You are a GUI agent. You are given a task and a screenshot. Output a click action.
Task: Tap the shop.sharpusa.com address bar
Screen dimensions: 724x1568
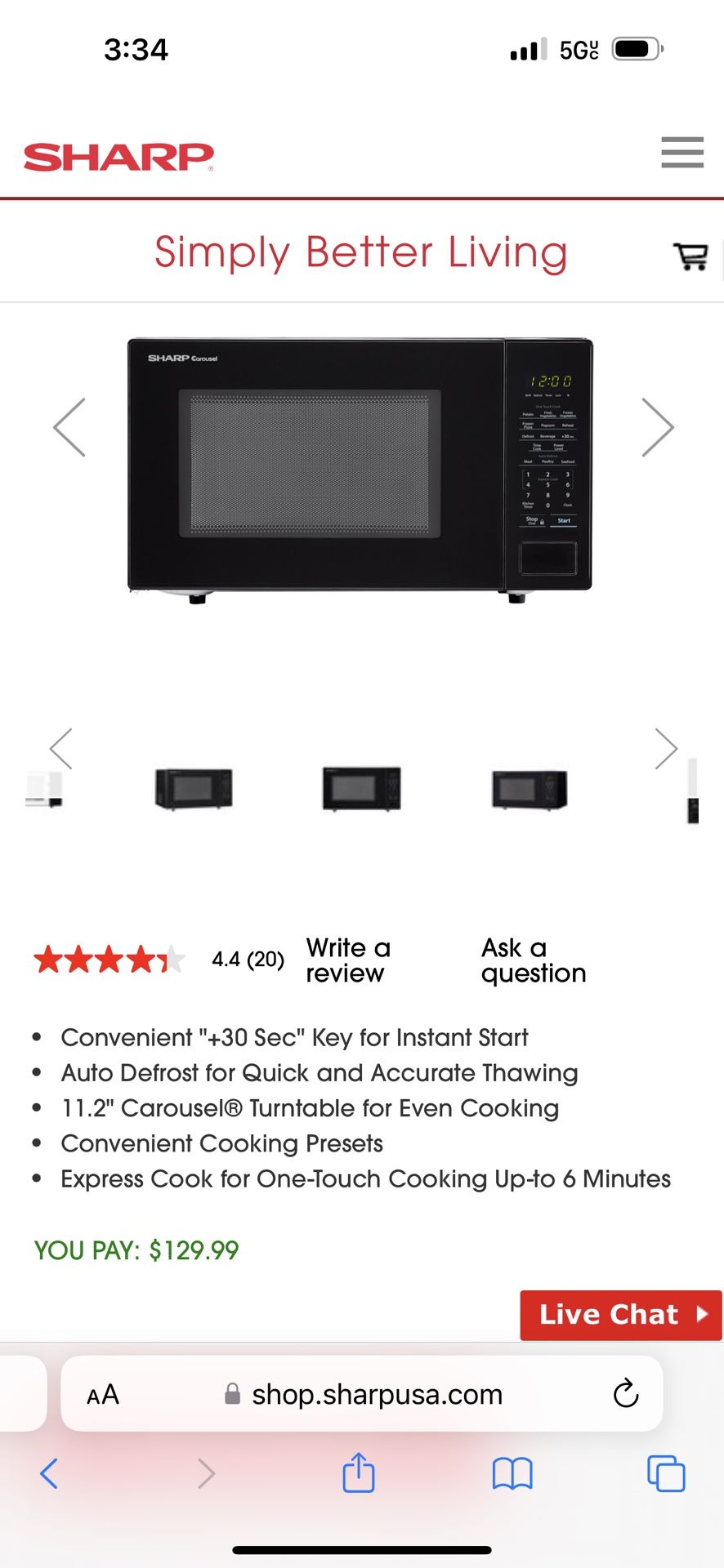pyautogui.click(x=362, y=1393)
